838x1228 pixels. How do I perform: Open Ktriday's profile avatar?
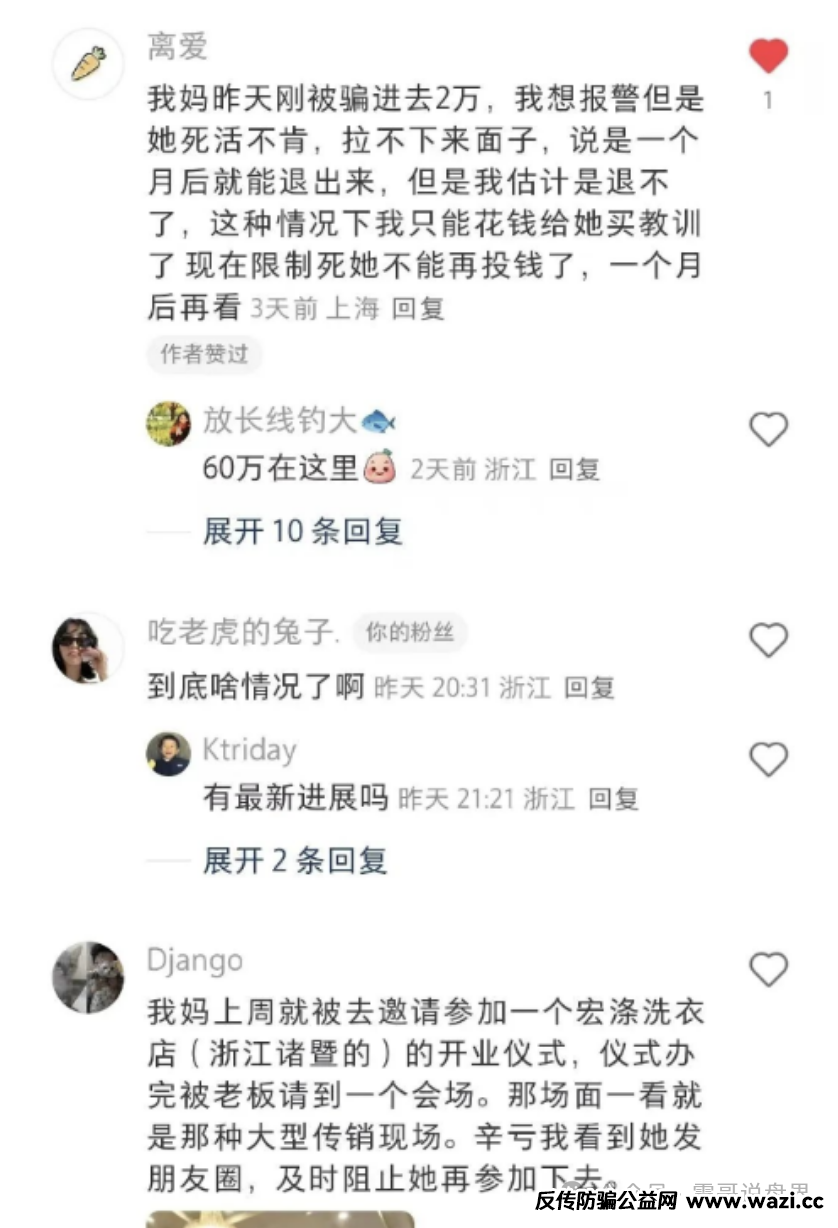pos(168,754)
